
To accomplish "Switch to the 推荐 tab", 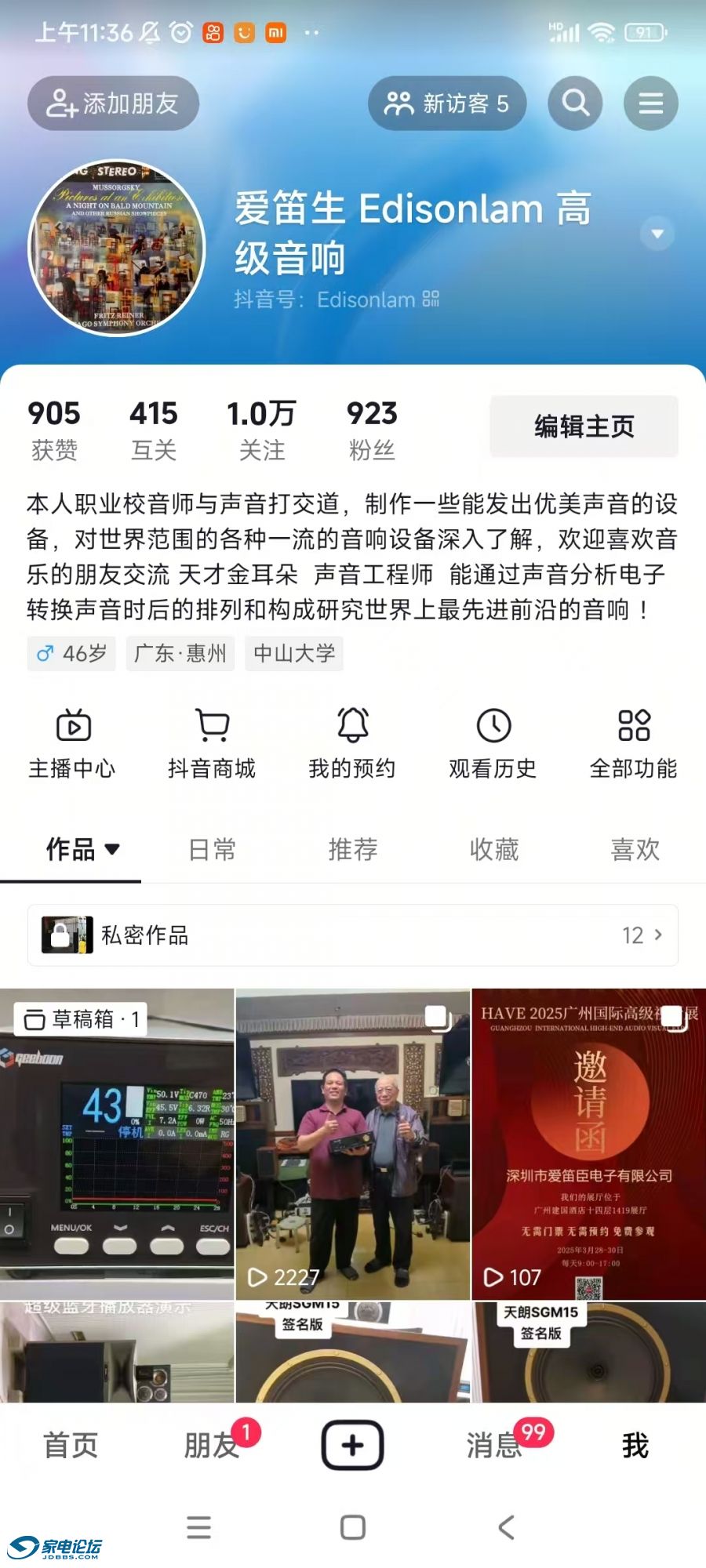I will click(x=353, y=850).
